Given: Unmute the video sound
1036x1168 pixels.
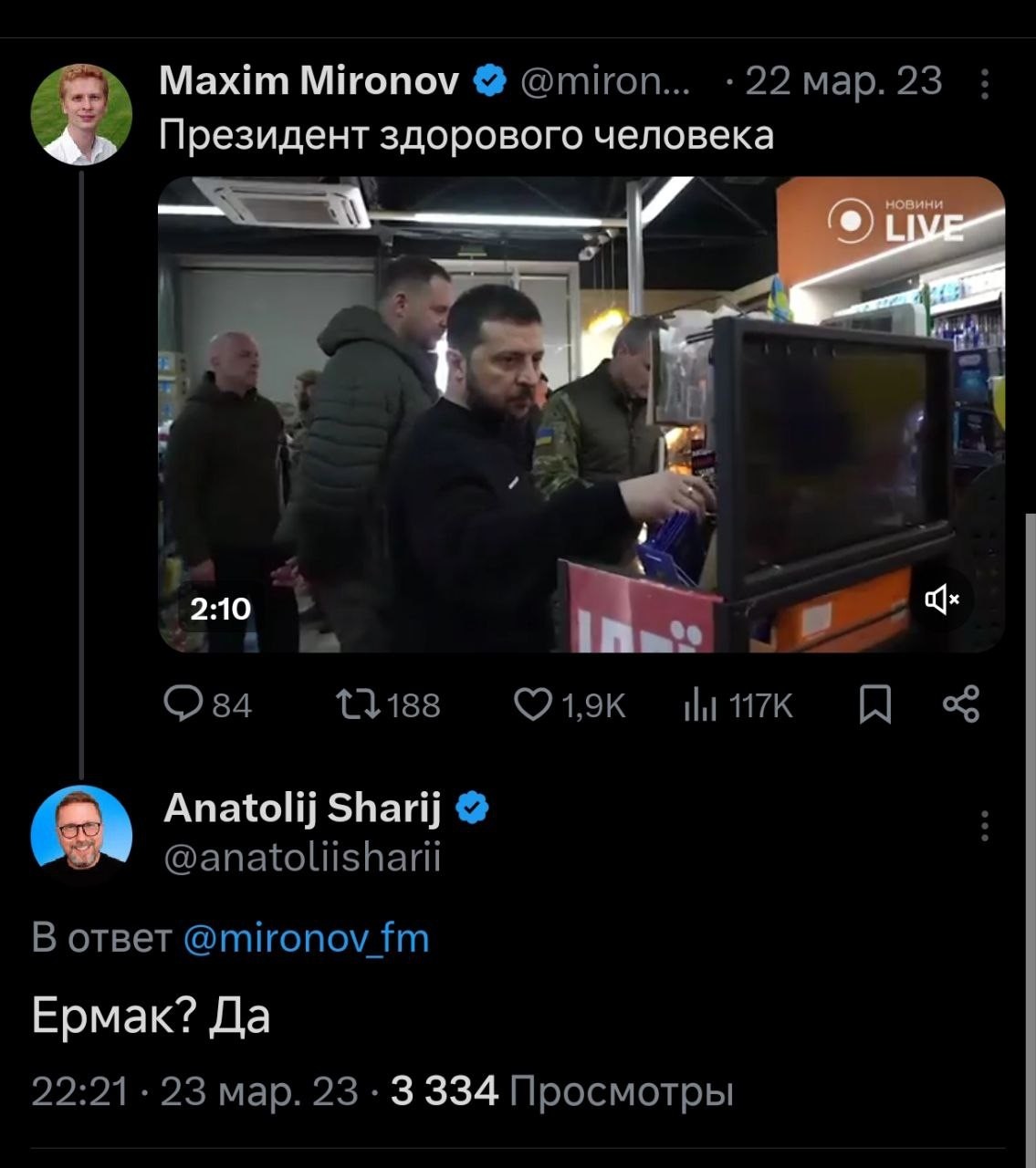Looking at the screenshot, I should click(942, 600).
